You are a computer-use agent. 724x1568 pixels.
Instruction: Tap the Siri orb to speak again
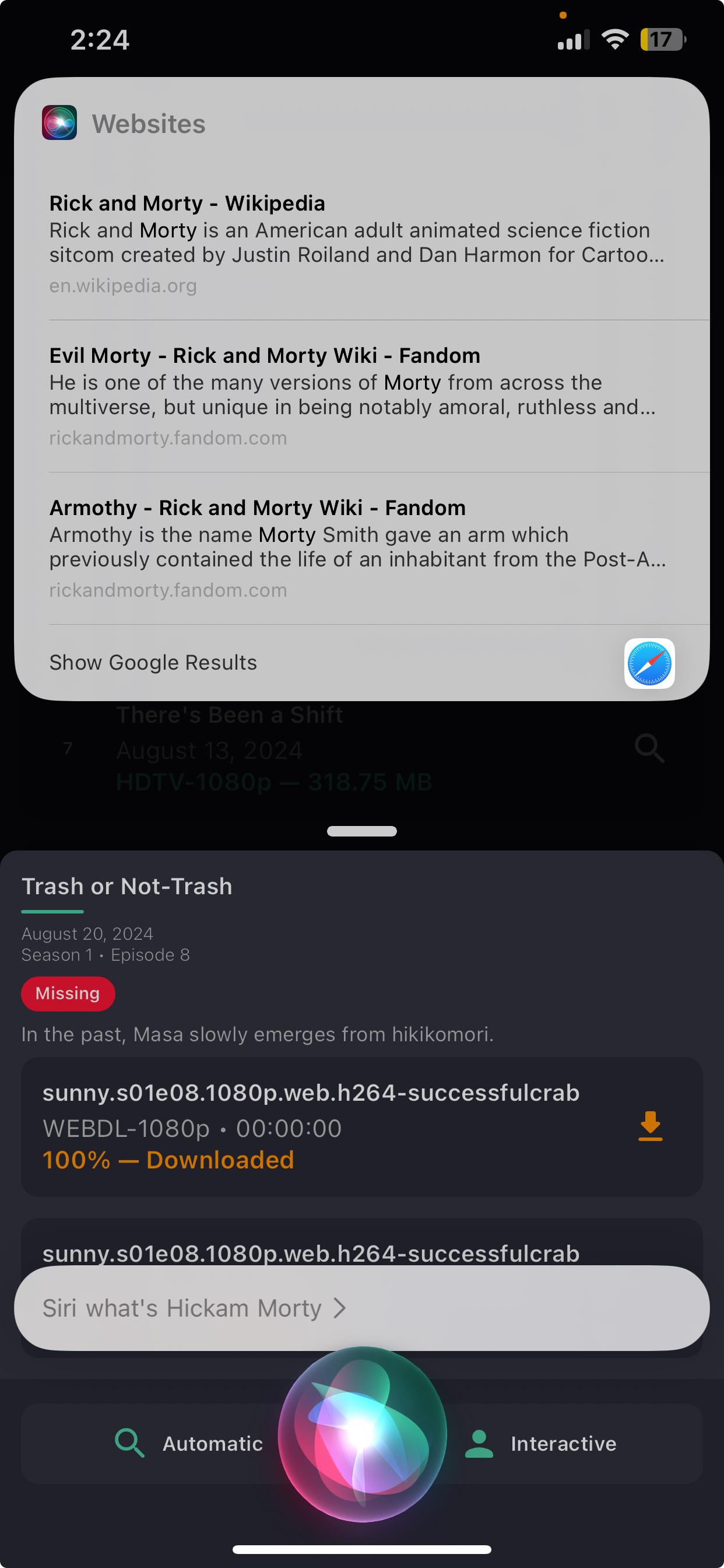(x=362, y=1433)
